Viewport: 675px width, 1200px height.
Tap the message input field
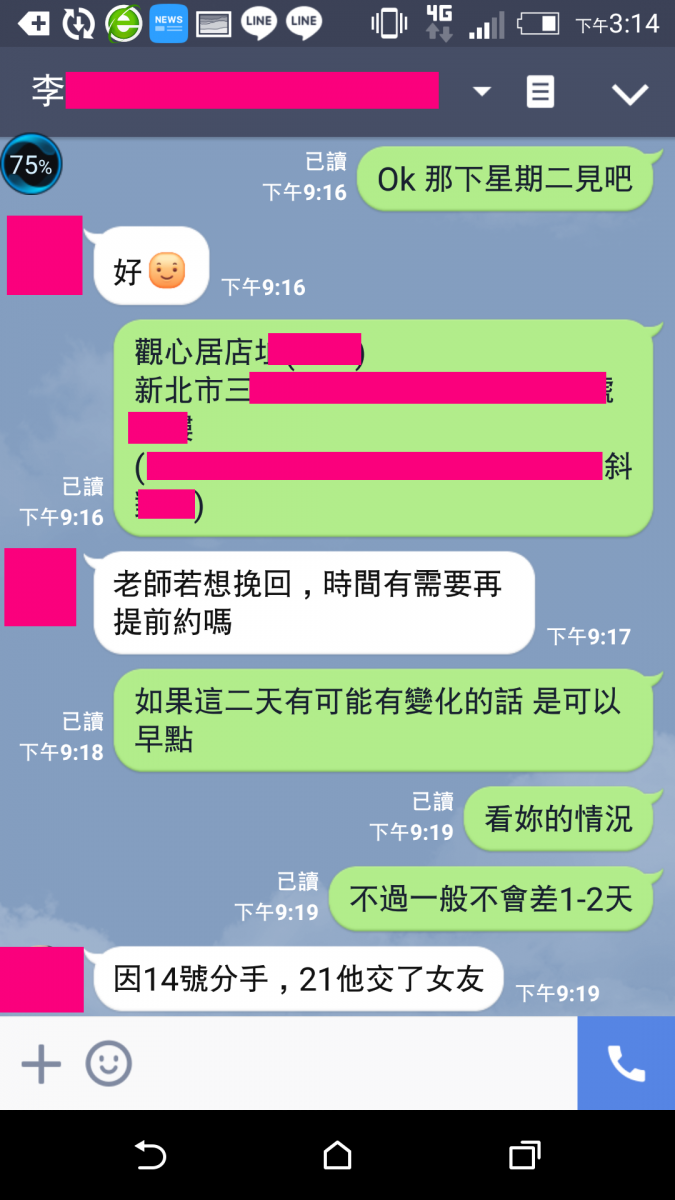coord(350,1064)
